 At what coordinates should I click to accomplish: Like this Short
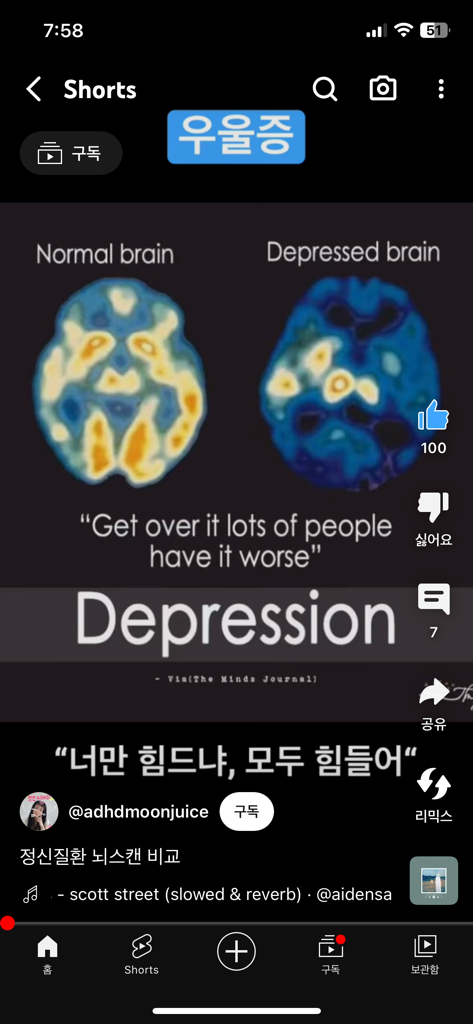pyautogui.click(x=434, y=415)
